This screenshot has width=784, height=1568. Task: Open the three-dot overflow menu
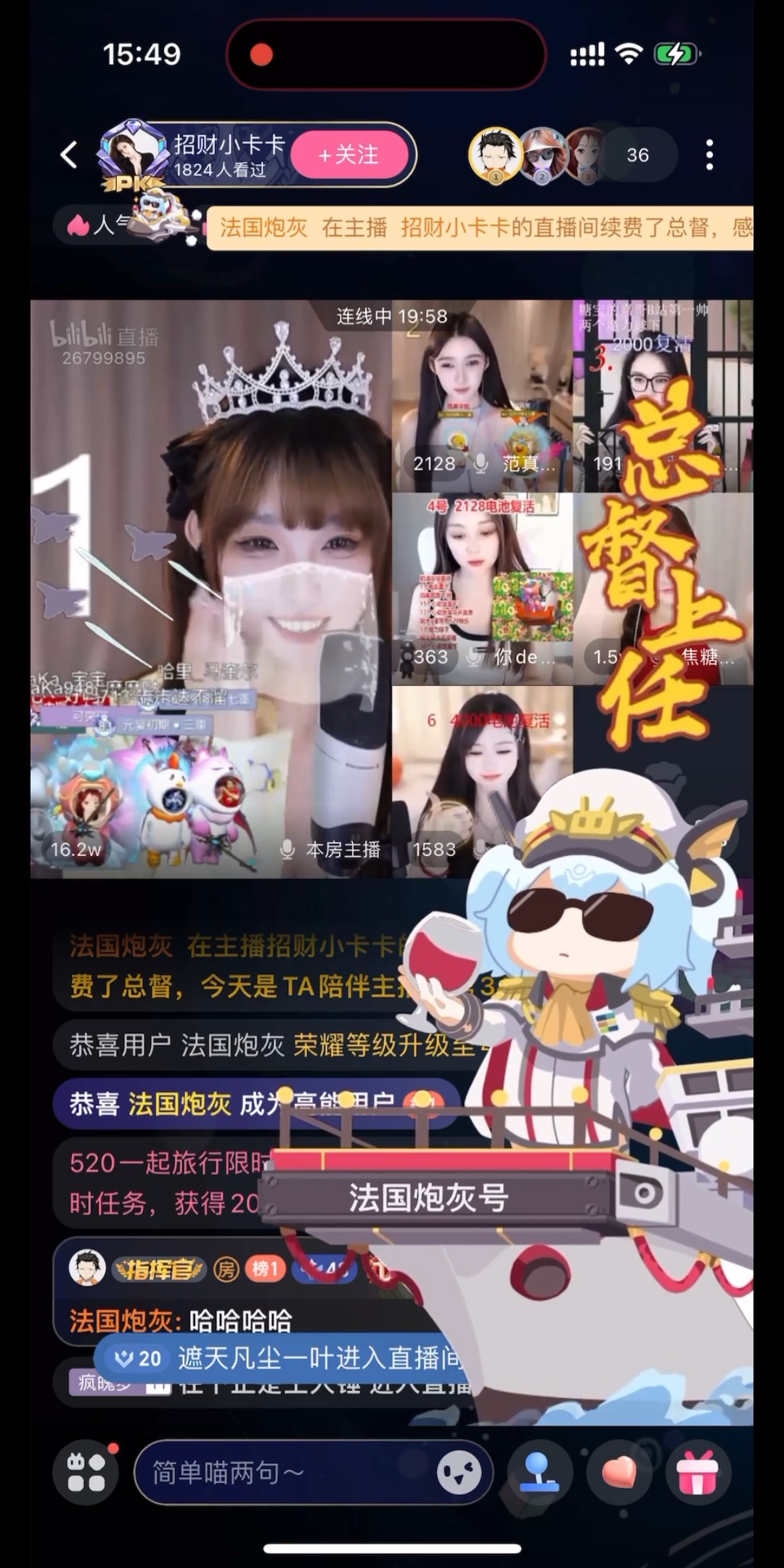(709, 155)
